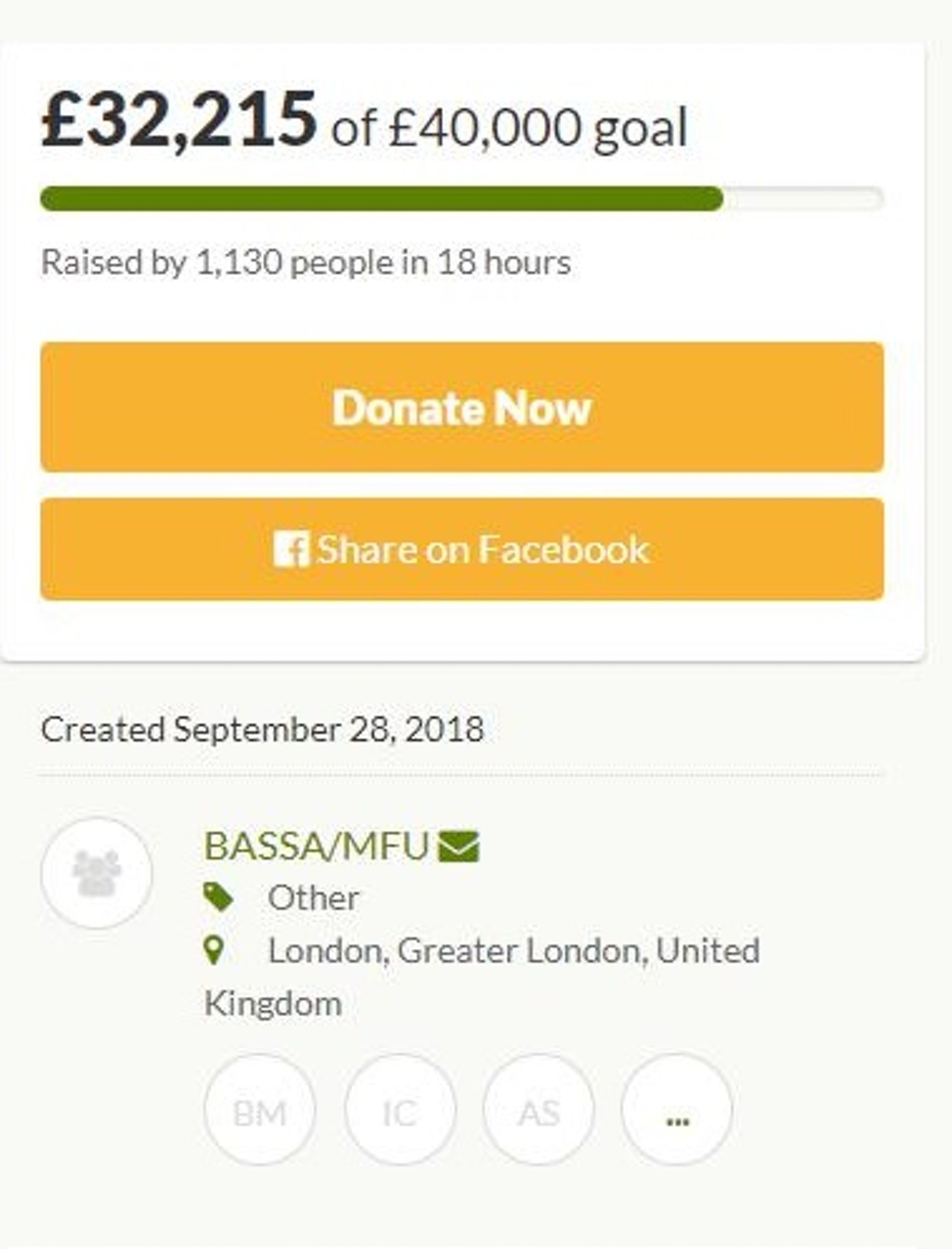952x1249 pixels.
Task: Show more team members with ellipsis
Action: (x=677, y=1113)
